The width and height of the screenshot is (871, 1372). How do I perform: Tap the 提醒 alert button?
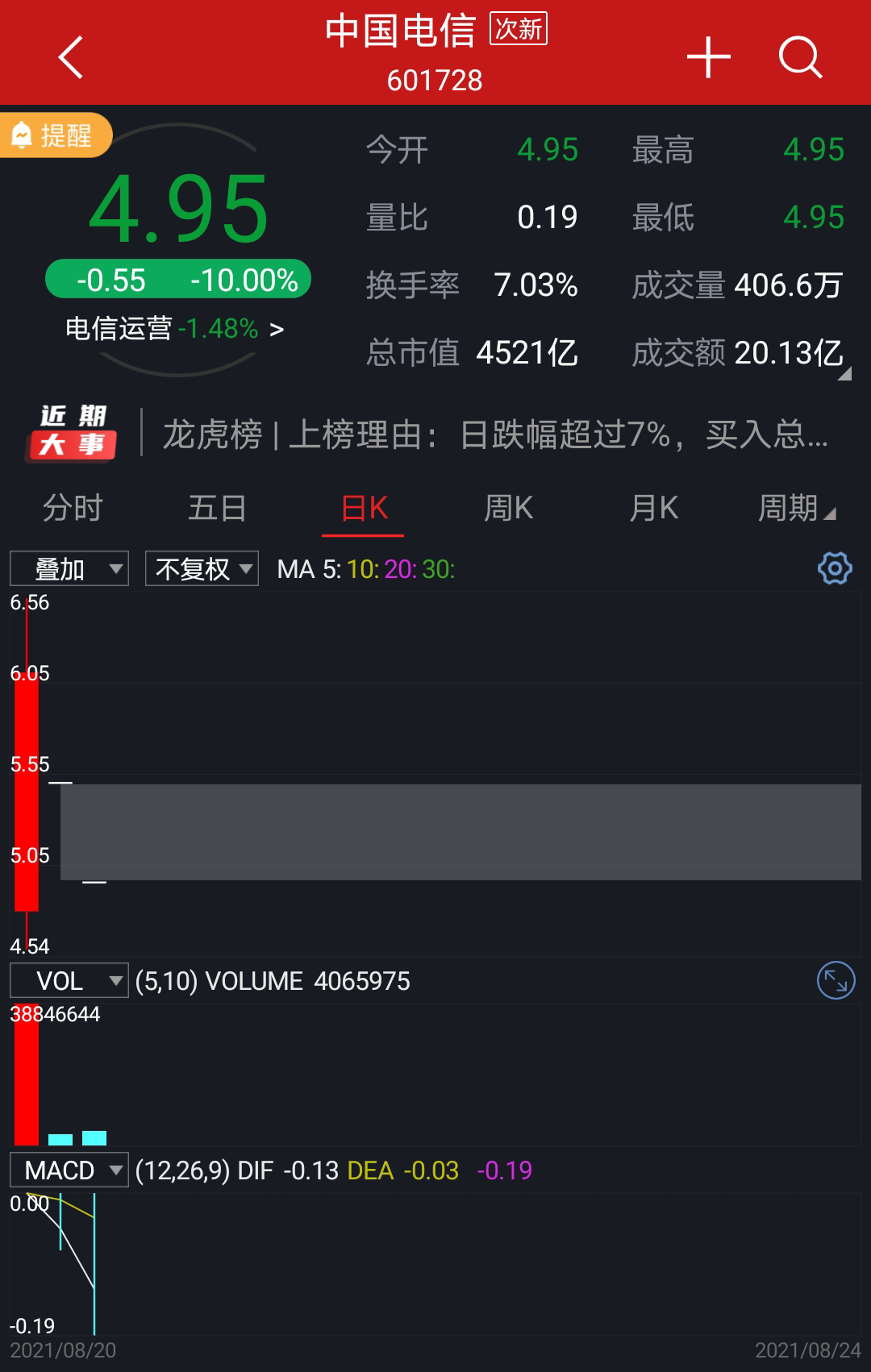click(x=55, y=135)
